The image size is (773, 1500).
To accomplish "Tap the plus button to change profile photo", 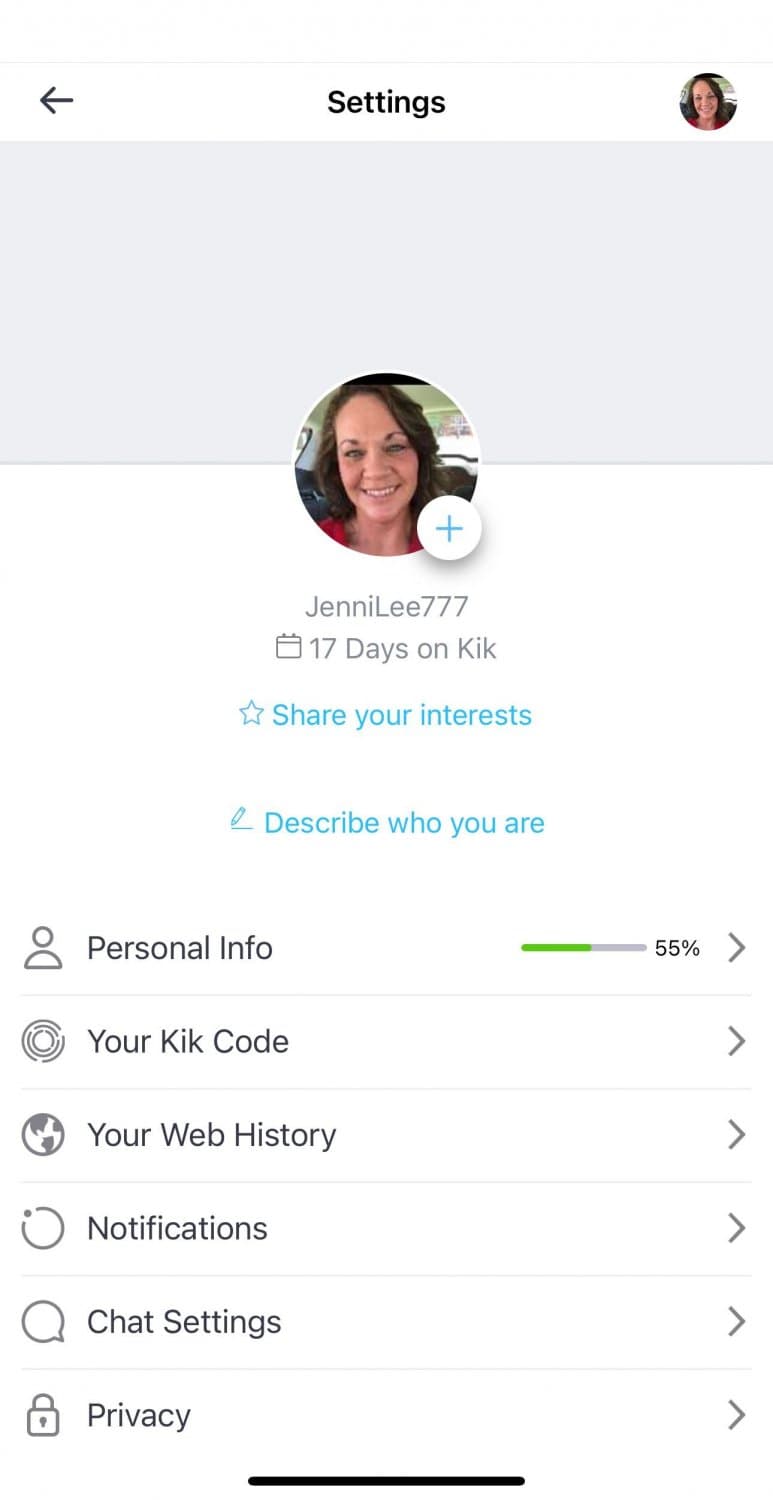I will click(449, 528).
